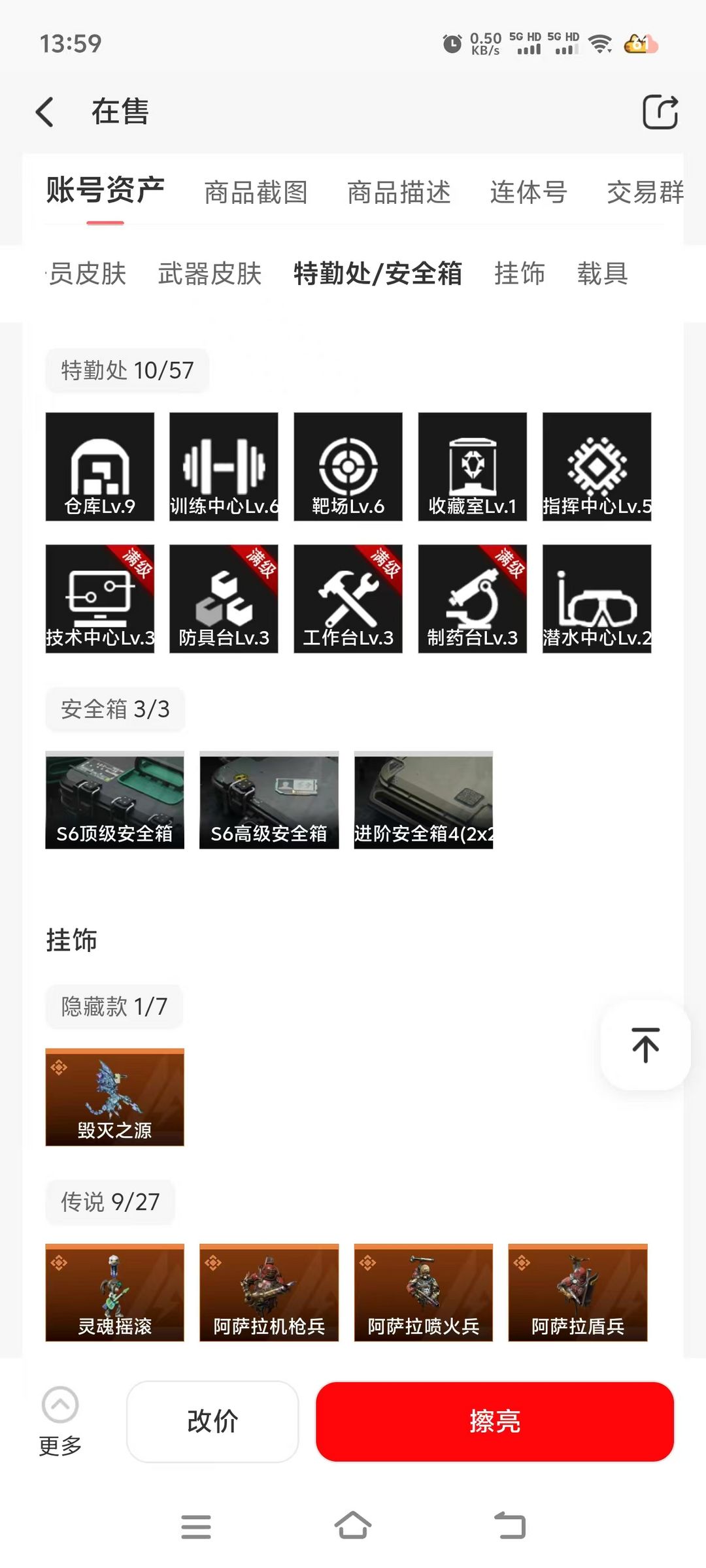Select the 挂饰 sub-tab
This screenshot has width=706, height=1568.
(520, 273)
